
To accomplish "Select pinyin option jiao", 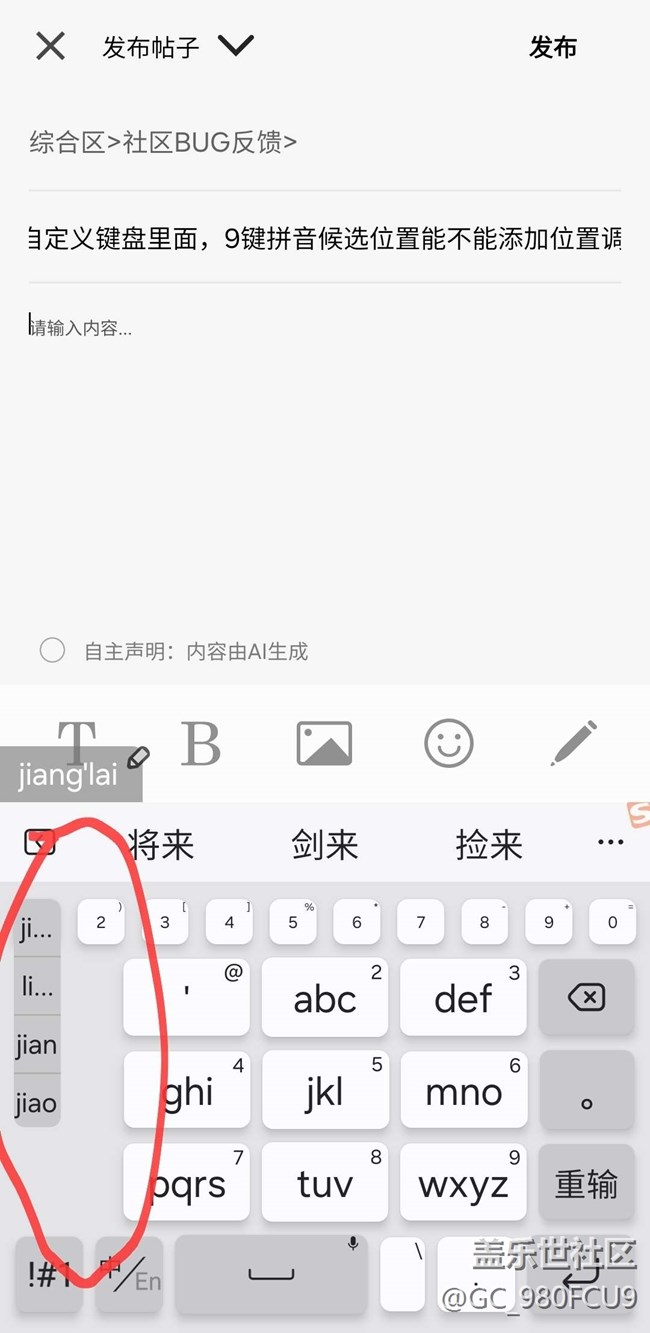I will point(37,1103).
